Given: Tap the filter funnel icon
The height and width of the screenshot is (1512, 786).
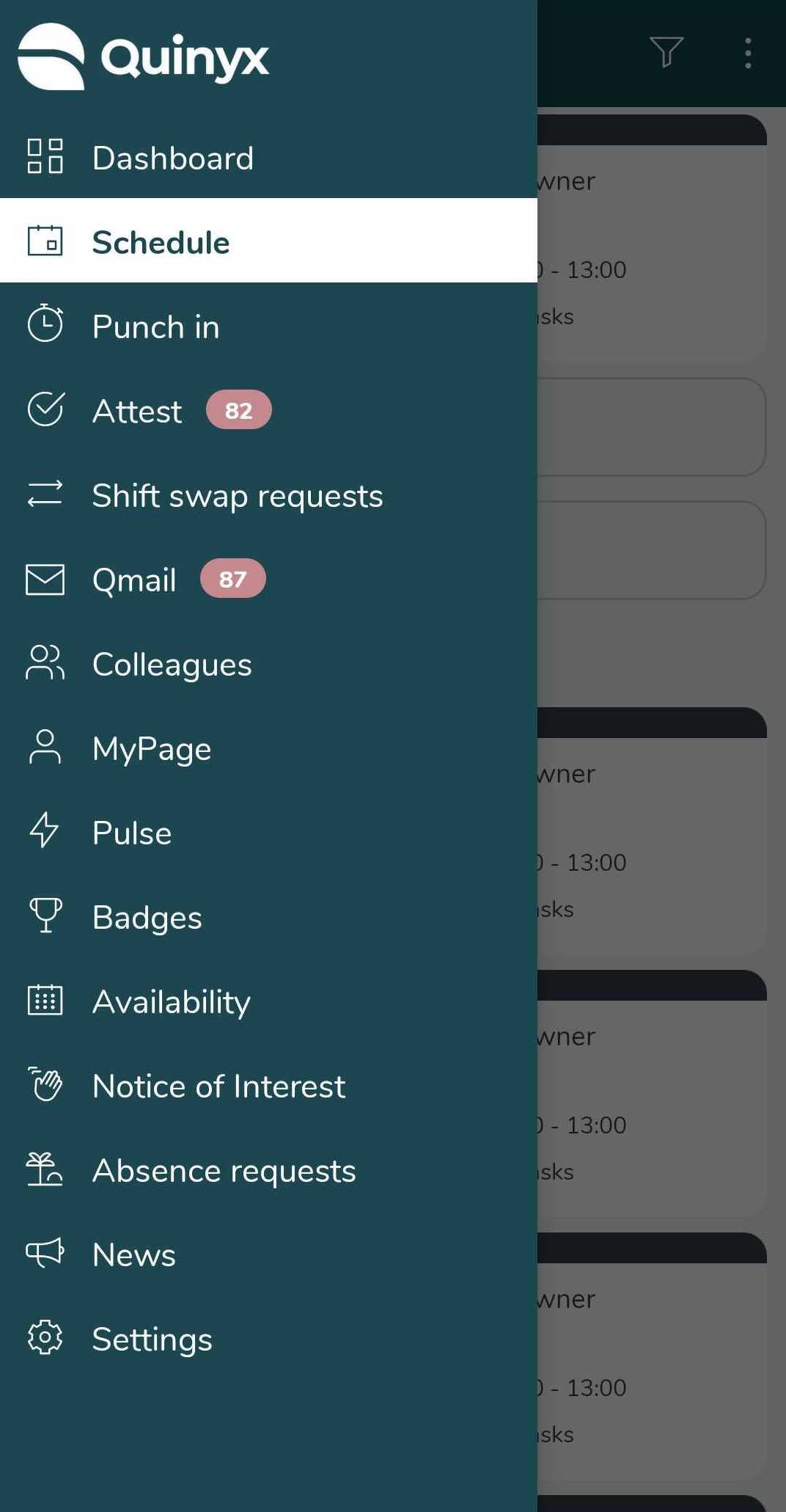Looking at the screenshot, I should tap(666, 52).
